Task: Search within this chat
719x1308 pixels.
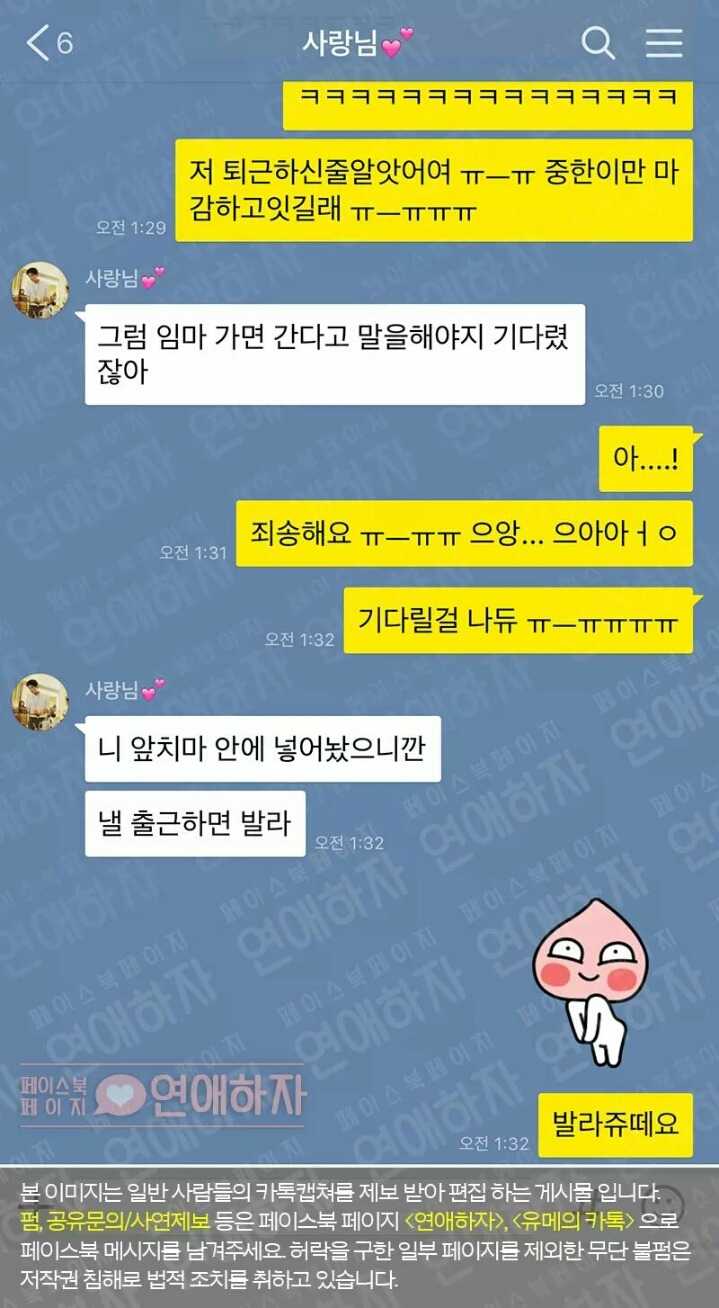Action: (x=597, y=43)
